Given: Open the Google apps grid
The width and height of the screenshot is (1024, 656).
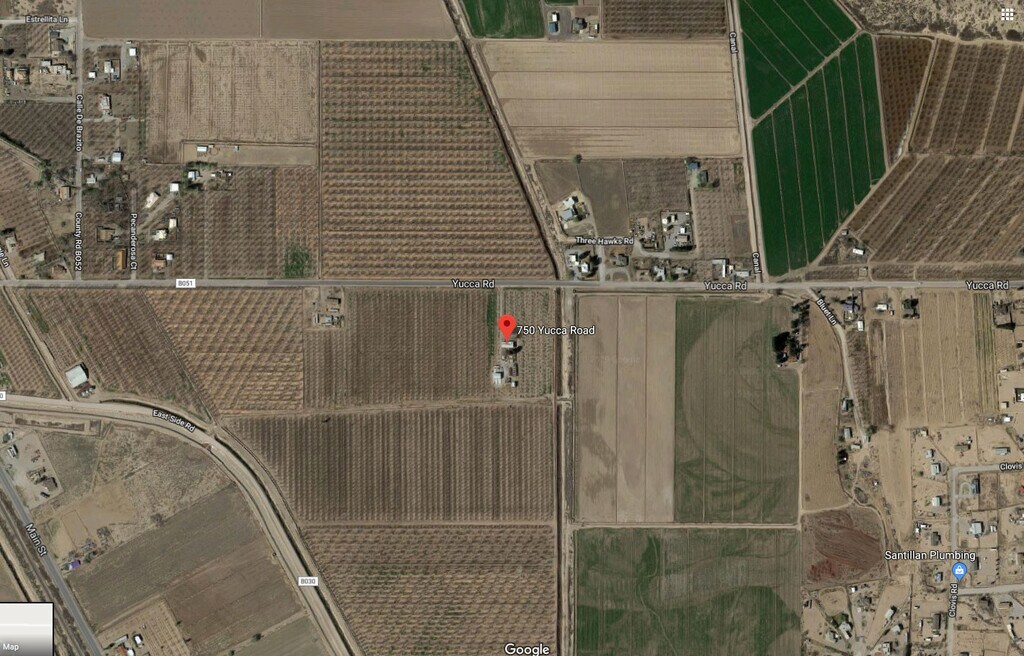Looking at the screenshot, I should 1007,14.
